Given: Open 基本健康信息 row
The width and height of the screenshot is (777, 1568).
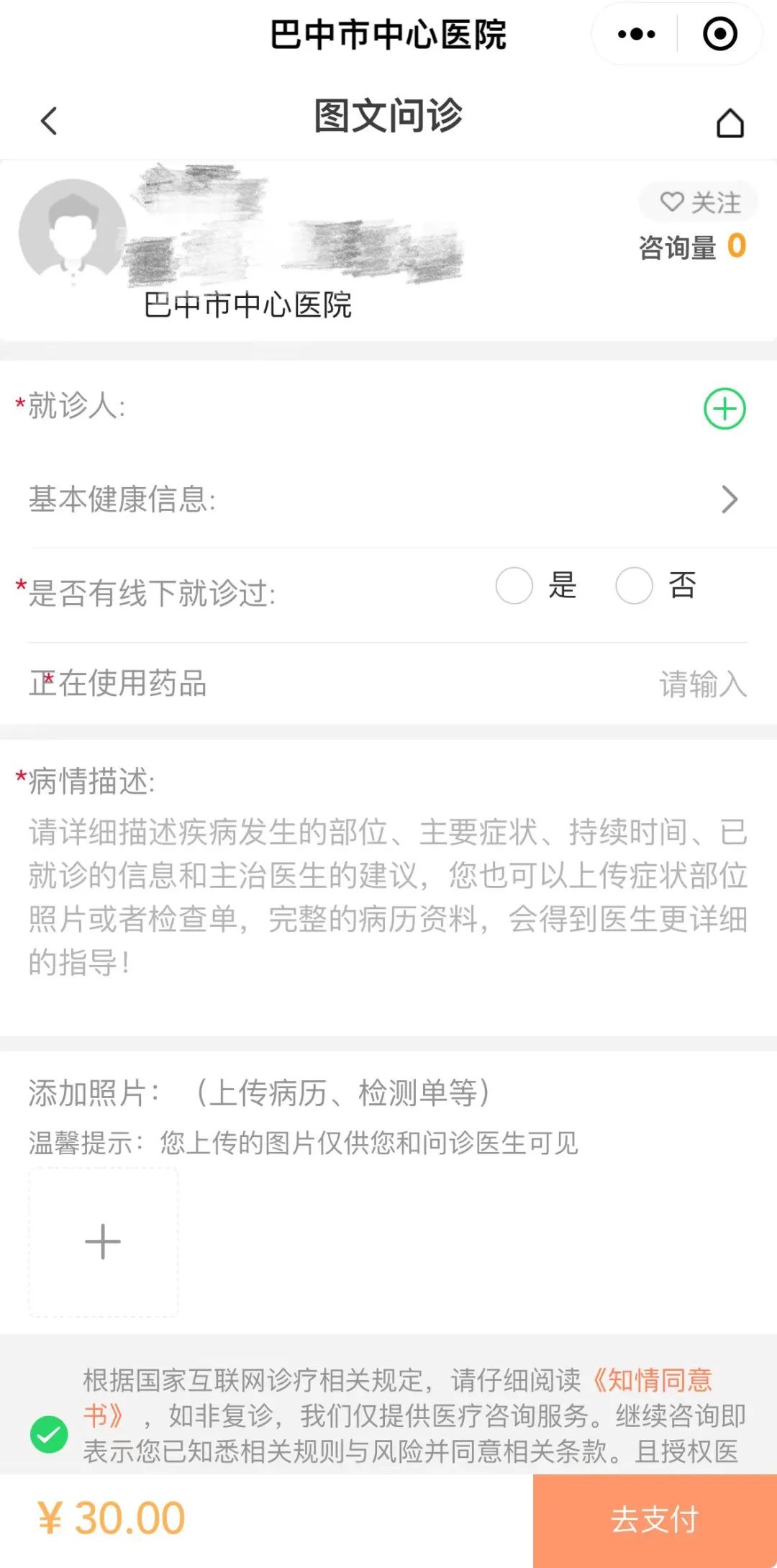Looking at the screenshot, I should point(388,499).
